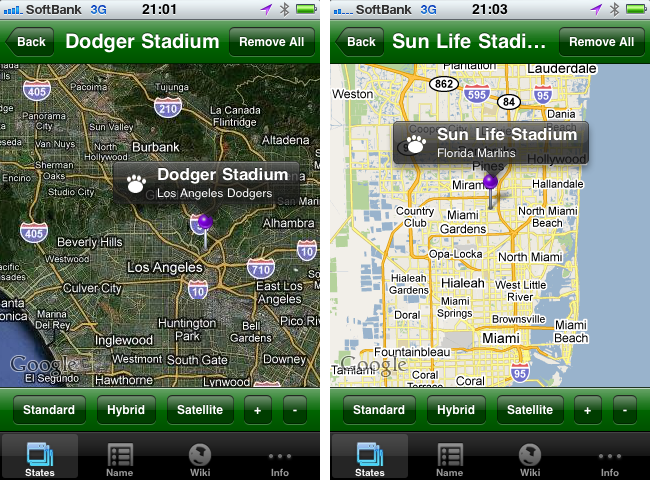
Task: Open States tab on Sun Life Stadium screen
Action: [x=369, y=460]
